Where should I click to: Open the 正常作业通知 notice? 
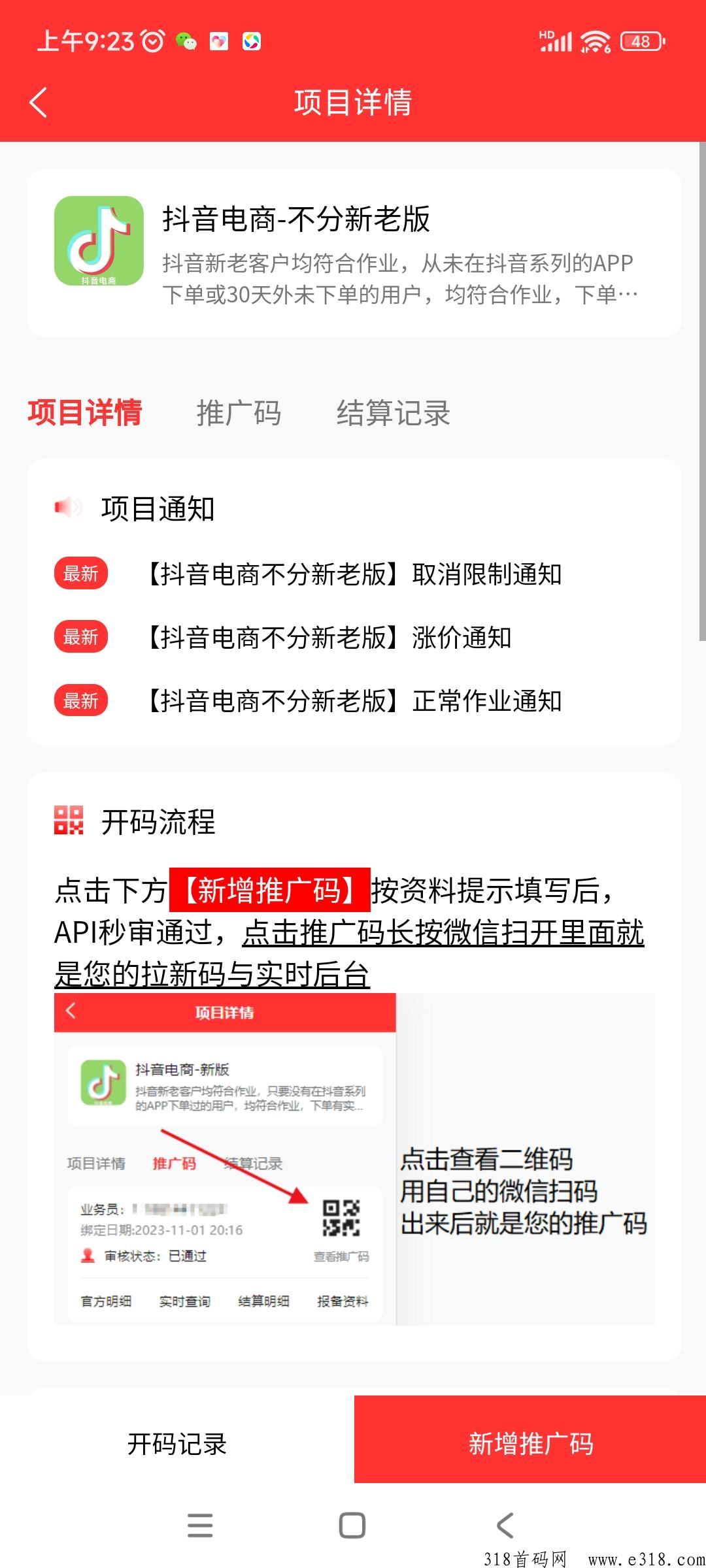point(353,701)
